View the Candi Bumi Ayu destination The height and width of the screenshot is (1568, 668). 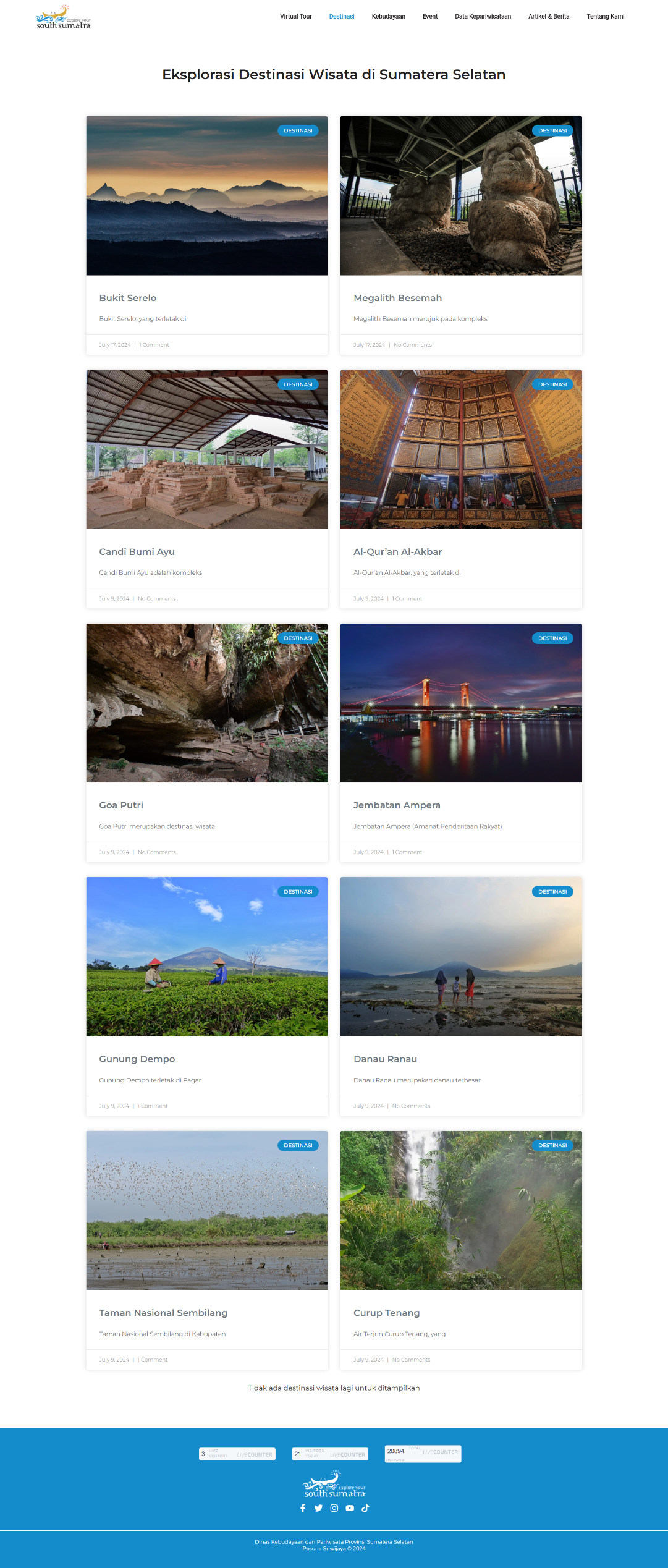137,552
